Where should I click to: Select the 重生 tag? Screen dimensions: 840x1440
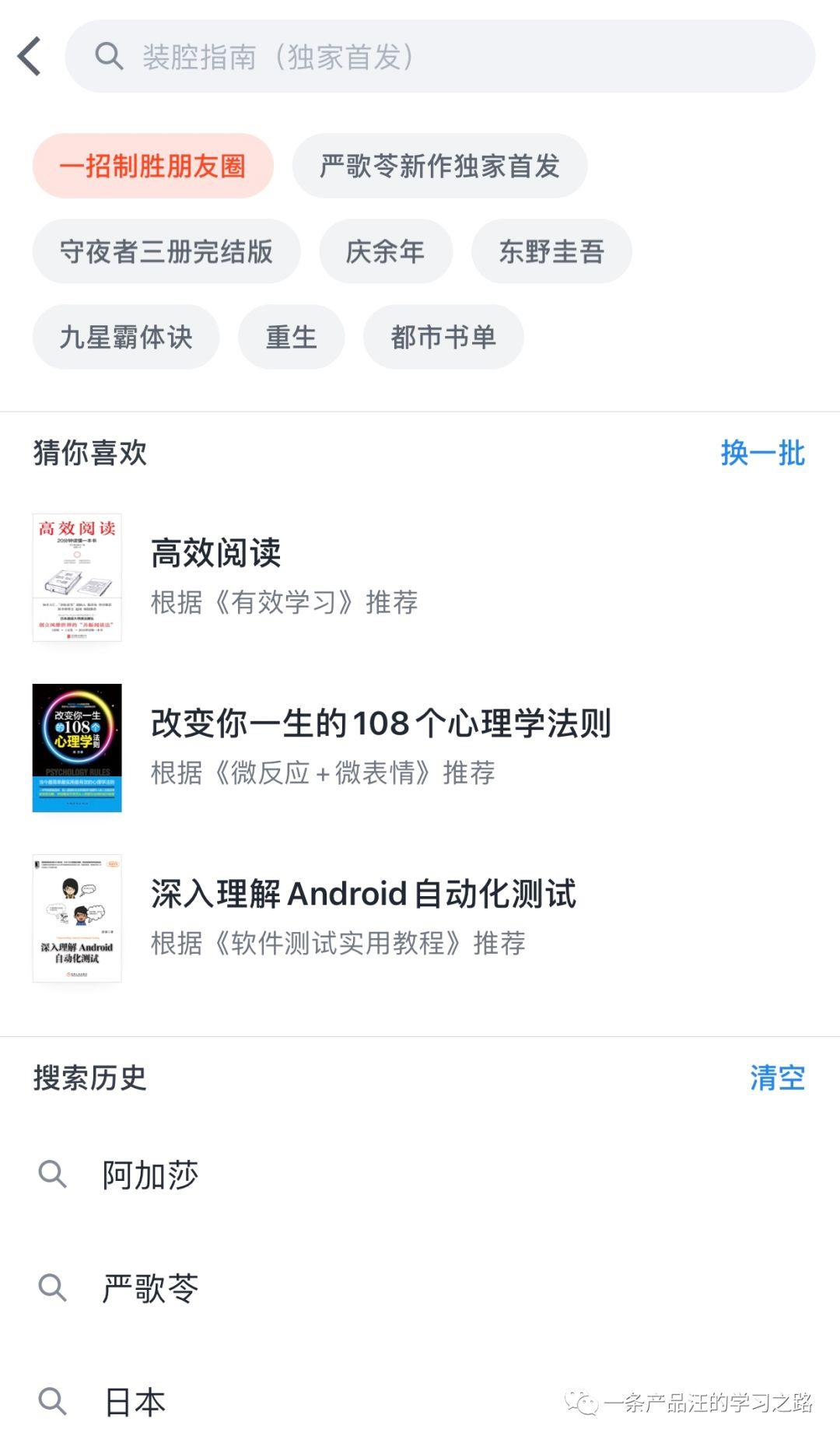291,337
